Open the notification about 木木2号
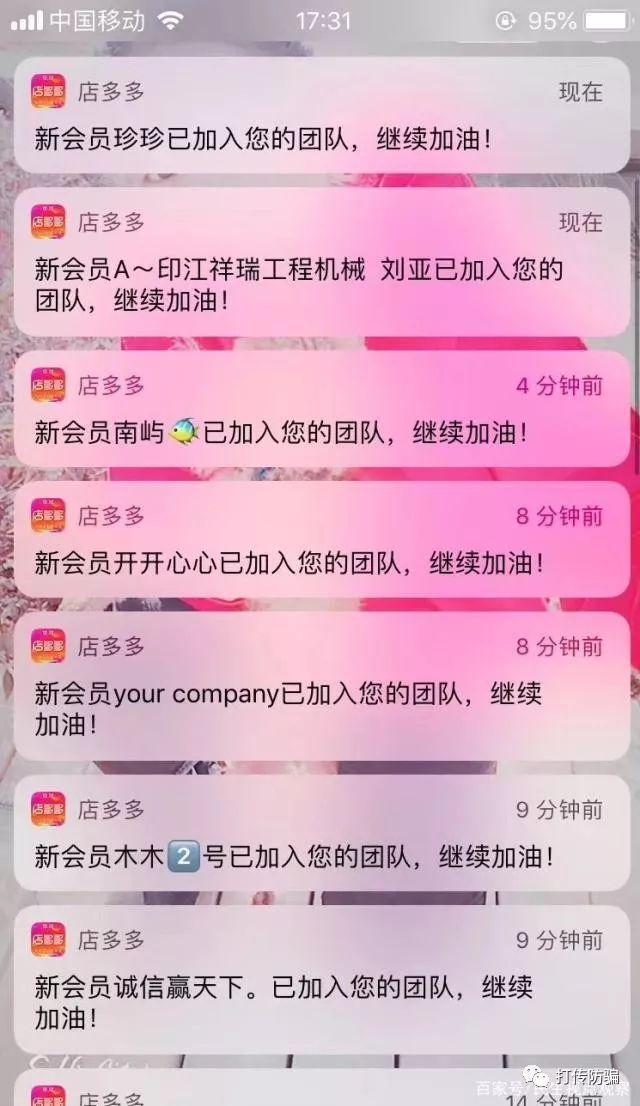Image resolution: width=640 pixels, height=1106 pixels. tap(320, 834)
